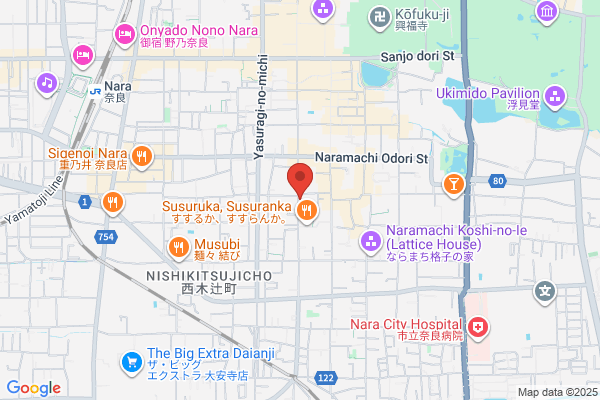Open the restaurant pin beside route 1 shield
Screen dimensions: 600x400
click(112, 203)
